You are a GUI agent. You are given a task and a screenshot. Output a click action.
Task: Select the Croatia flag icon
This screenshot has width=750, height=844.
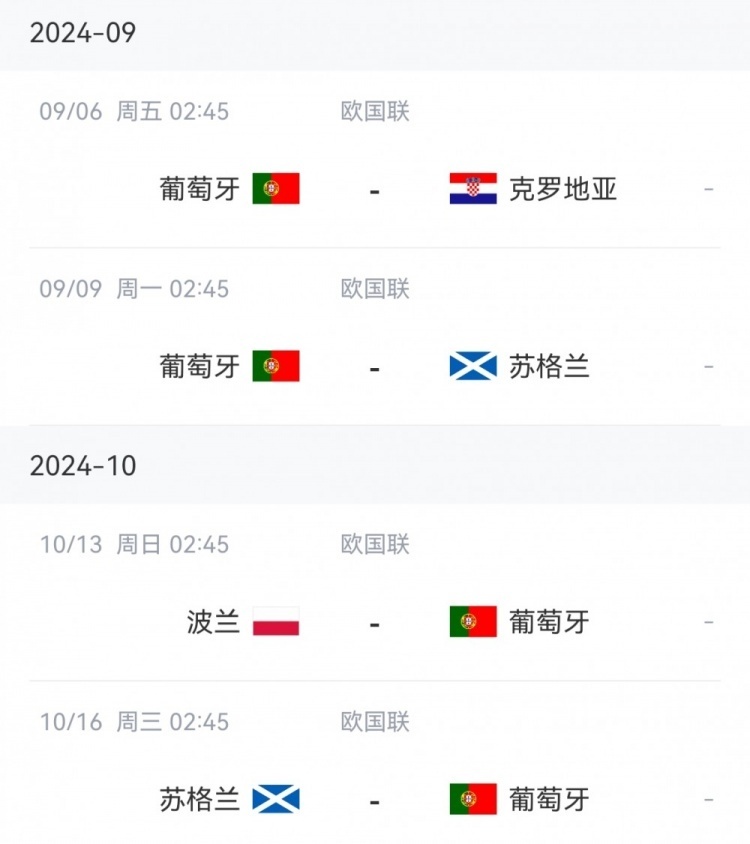coord(477,188)
